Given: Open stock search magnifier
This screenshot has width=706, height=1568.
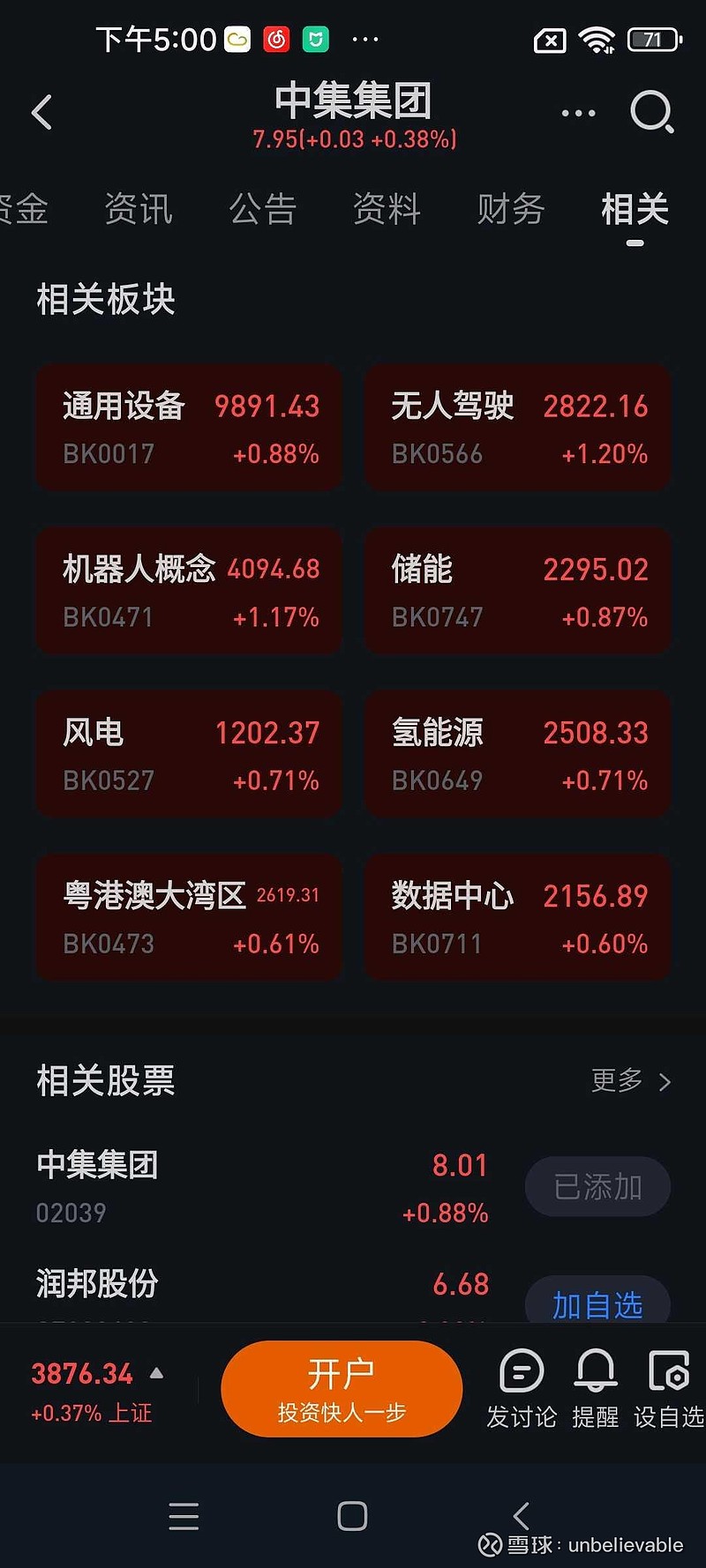Looking at the screenshot, I should [651, 112].
